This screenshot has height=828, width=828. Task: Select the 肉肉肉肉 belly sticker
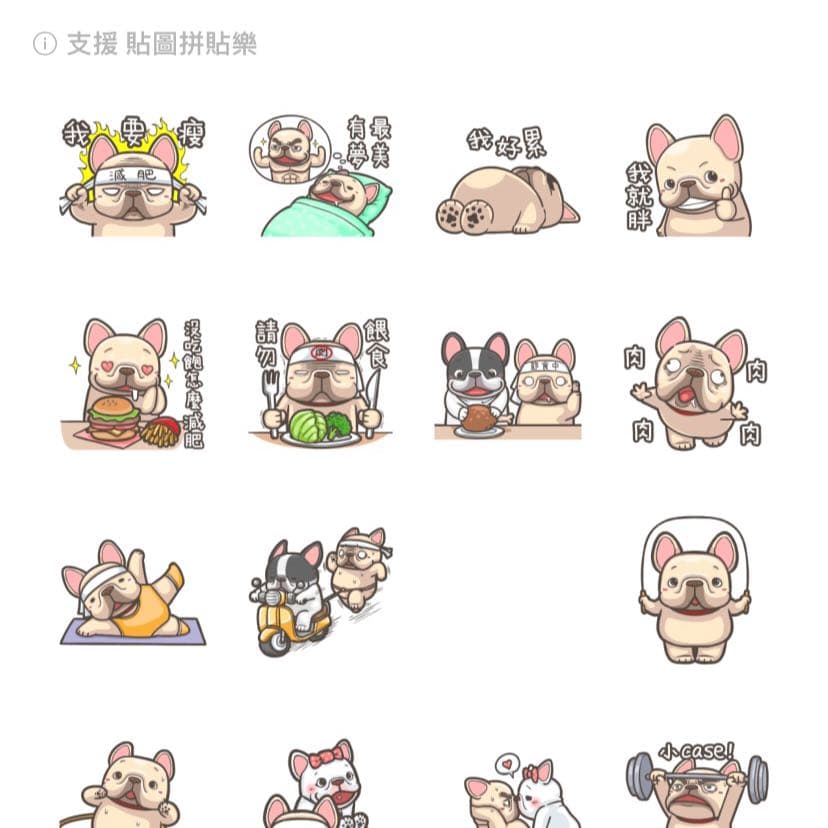(692, 383)
